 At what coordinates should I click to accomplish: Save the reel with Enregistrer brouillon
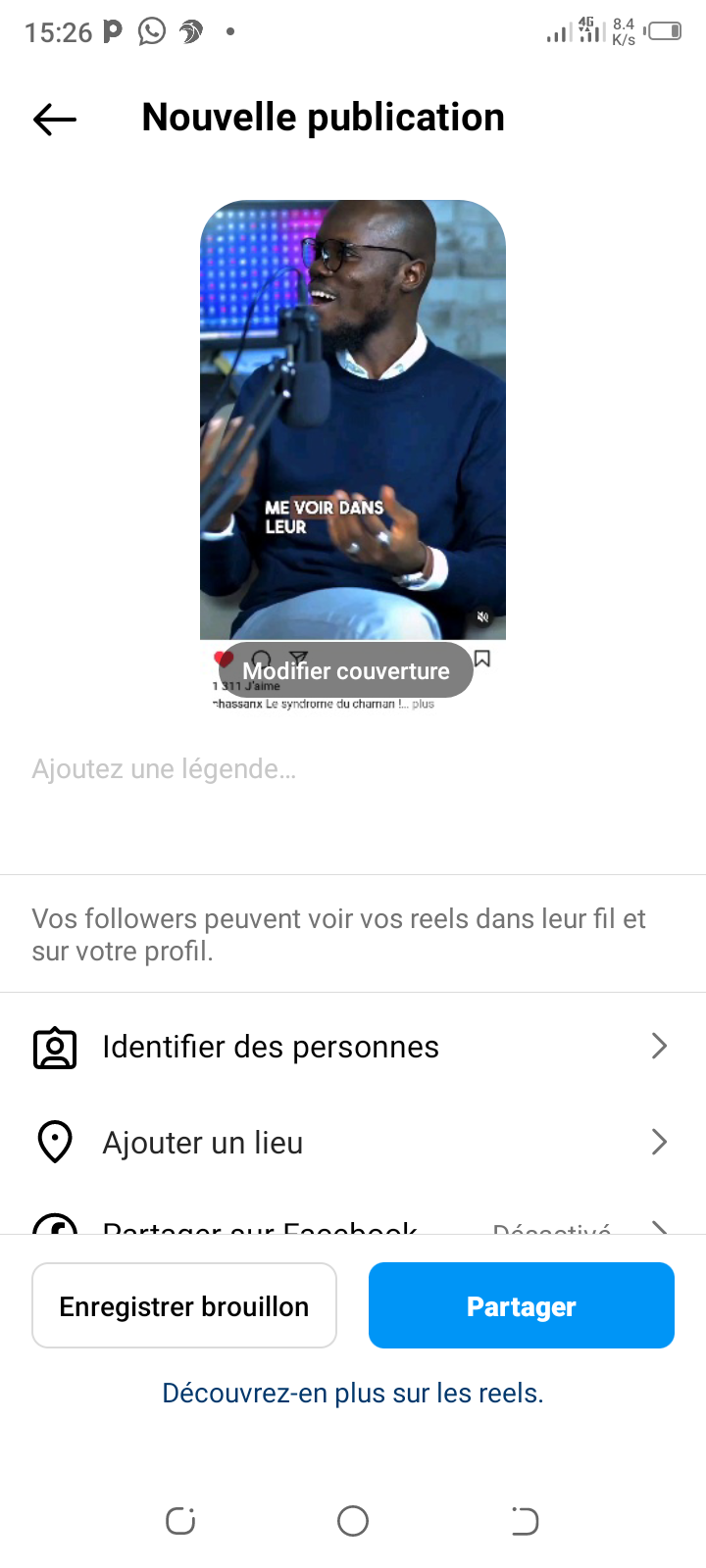click(184, 1305)
